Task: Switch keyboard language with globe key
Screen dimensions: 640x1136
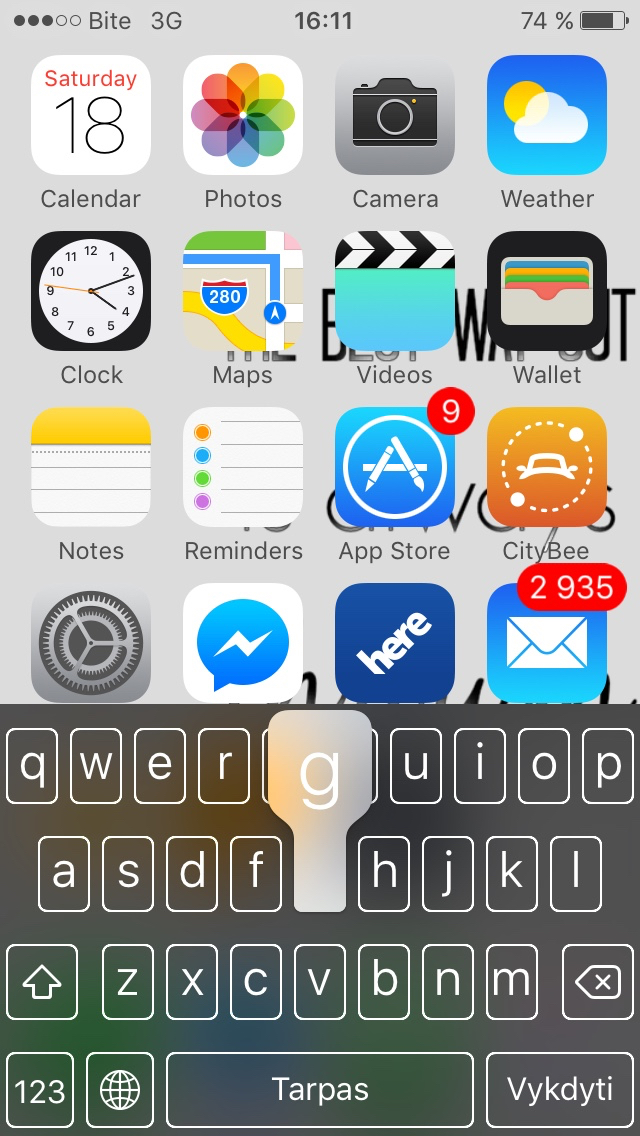Action: pyautogui.click(x=120, y=1088)
